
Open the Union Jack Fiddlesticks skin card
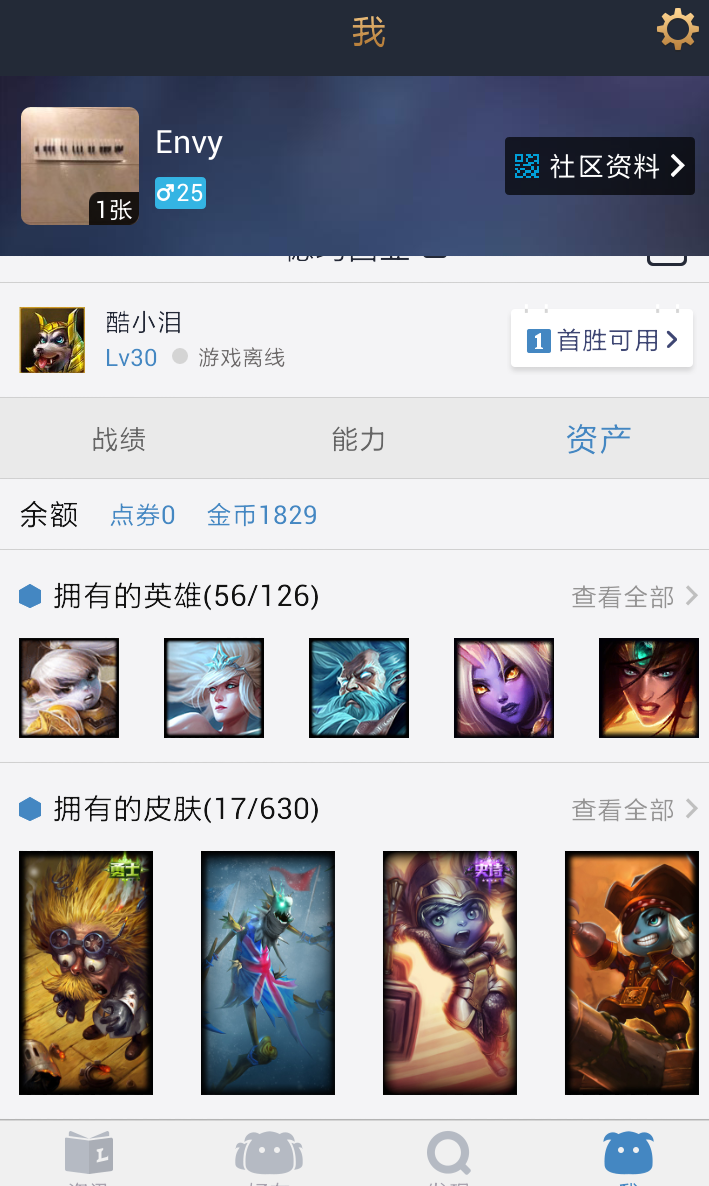click(x=268, y=973)
